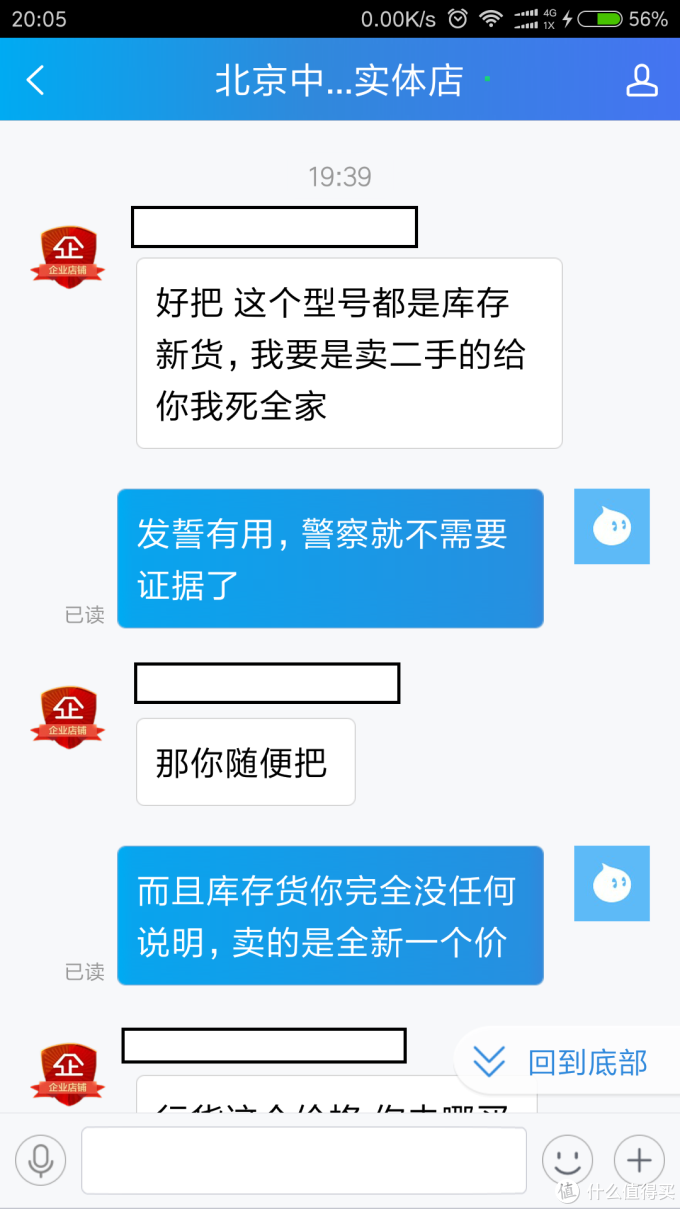
Task: Go back from the chat
Action: click(36, 81)
